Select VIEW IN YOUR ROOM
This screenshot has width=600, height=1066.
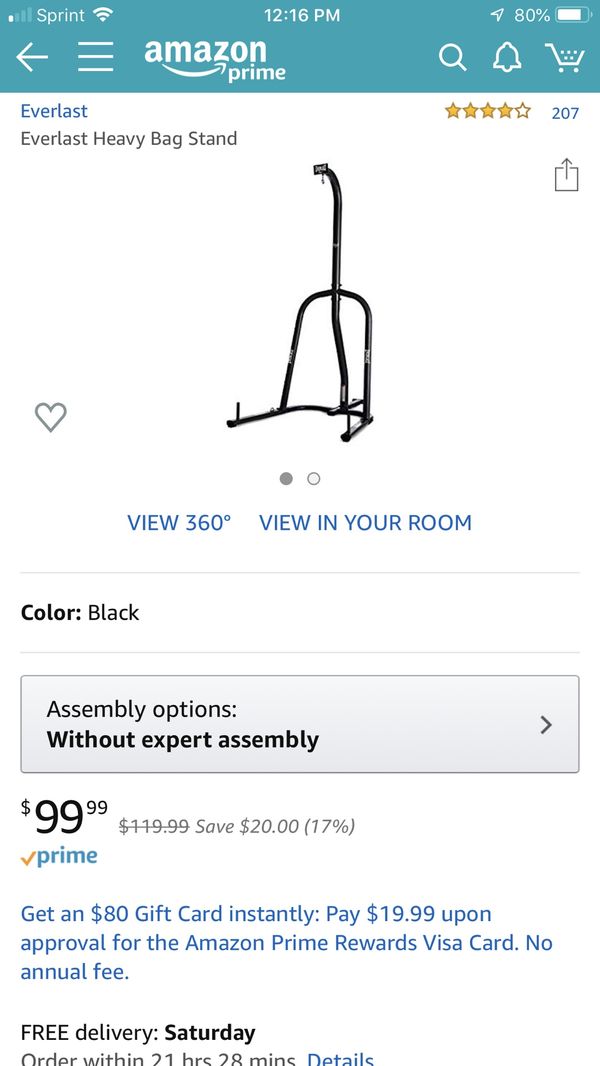pos(365,522)
